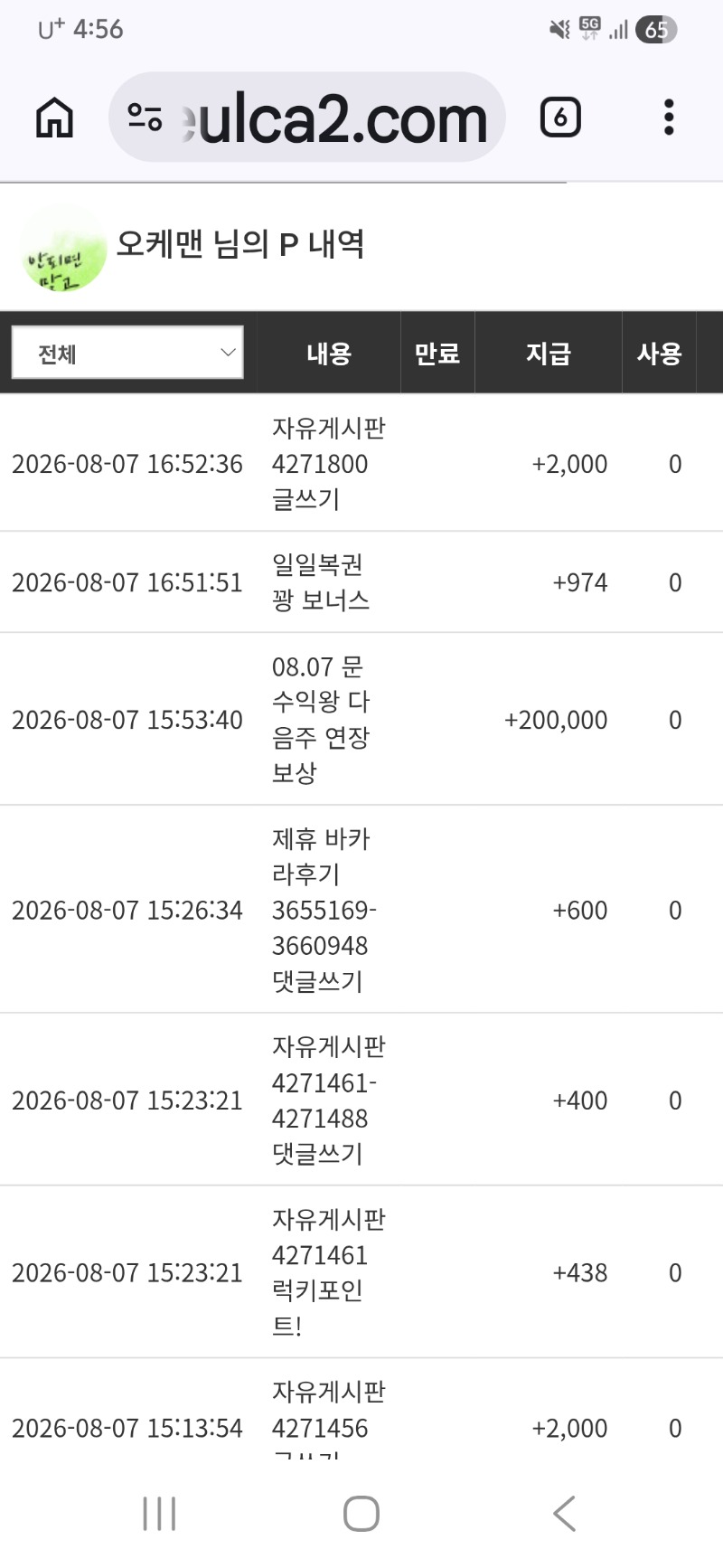Expand the 전체 filter dropdown
The height and width of the screenshot is (1568, 723).
[x=127, y=353]
